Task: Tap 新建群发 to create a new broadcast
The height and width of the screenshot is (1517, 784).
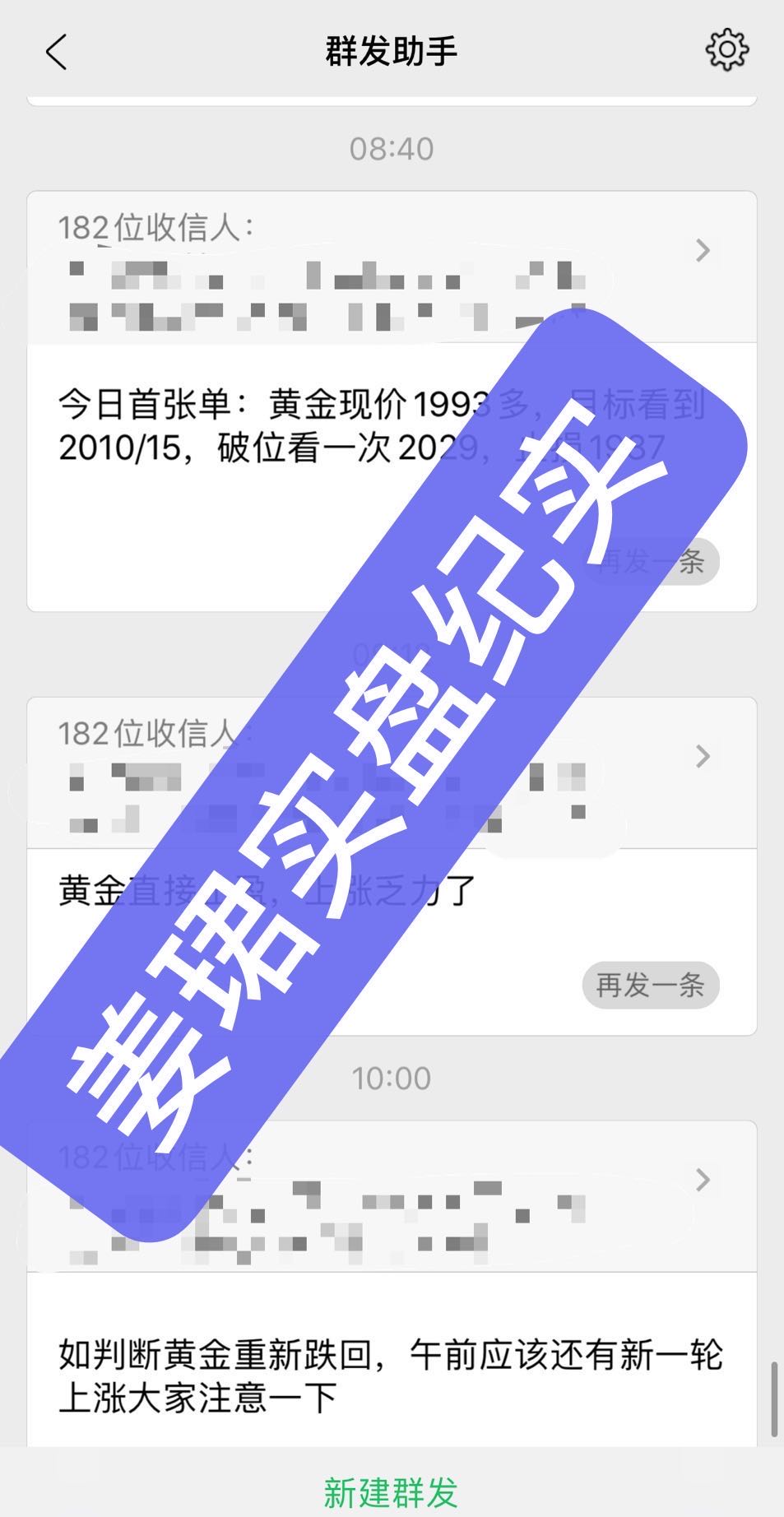Action: [391, 1492]
